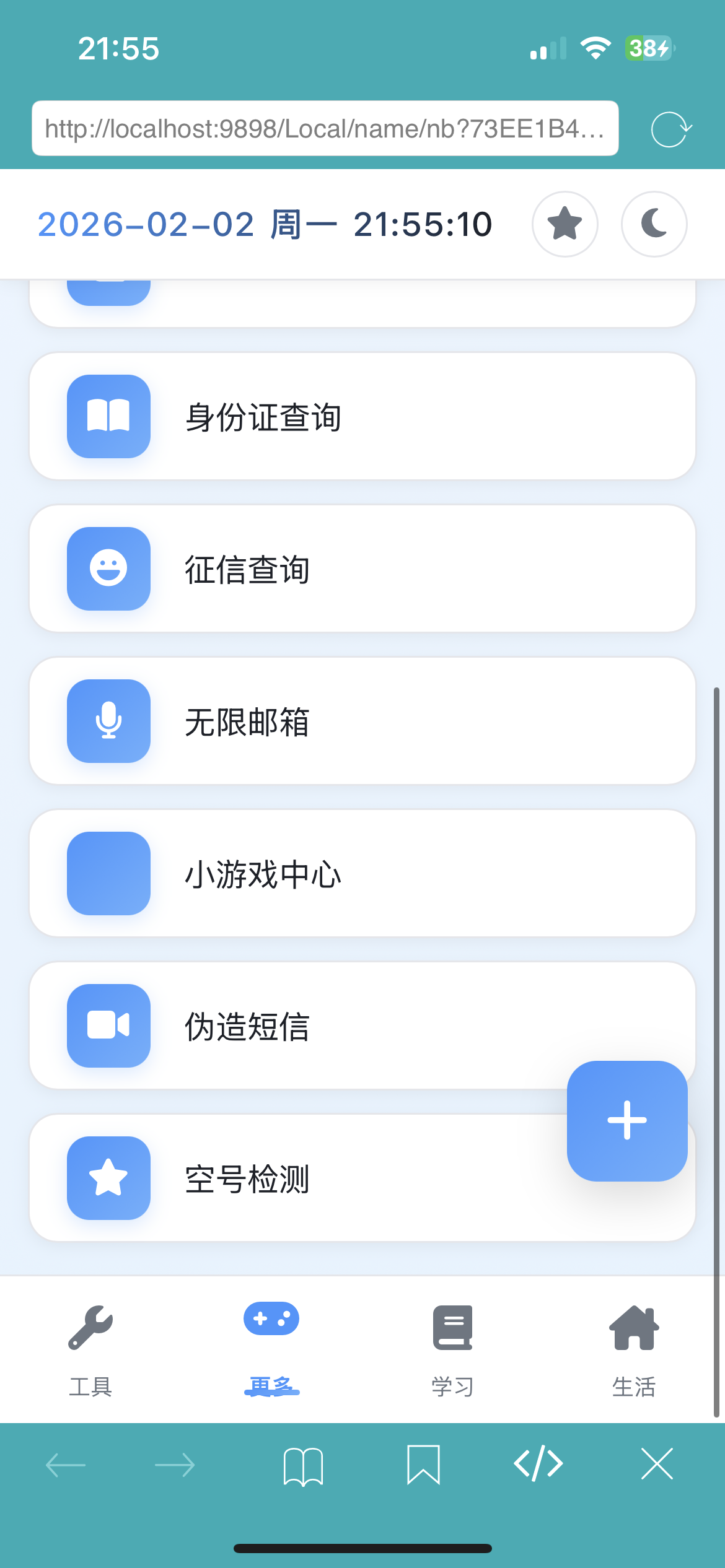Reload the page with the refresh icon
The height and width of the screenshot is (1568, 725).
coord(670,129)
